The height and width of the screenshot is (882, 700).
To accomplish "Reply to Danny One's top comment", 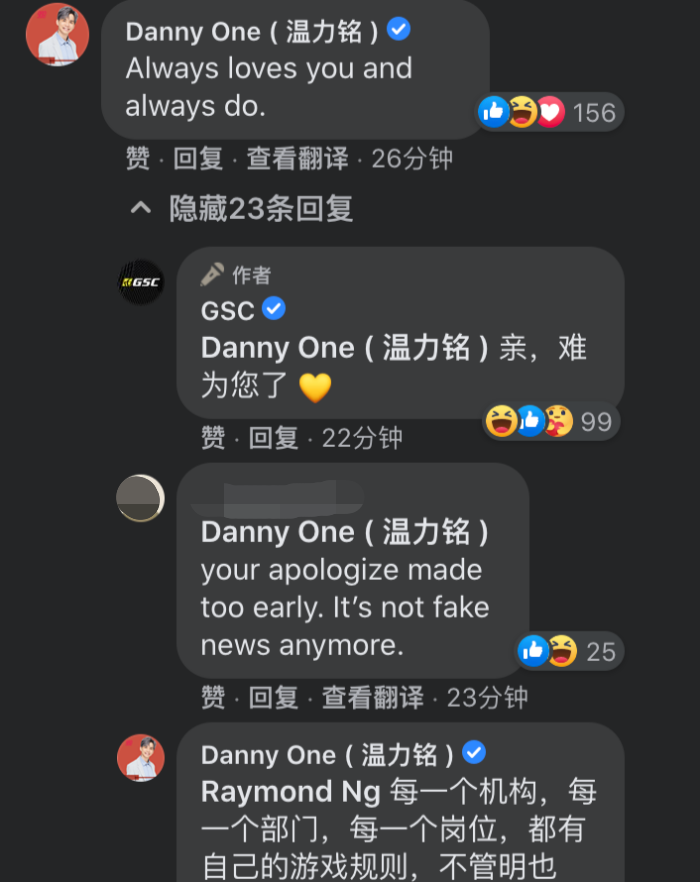I will (198, 158).
